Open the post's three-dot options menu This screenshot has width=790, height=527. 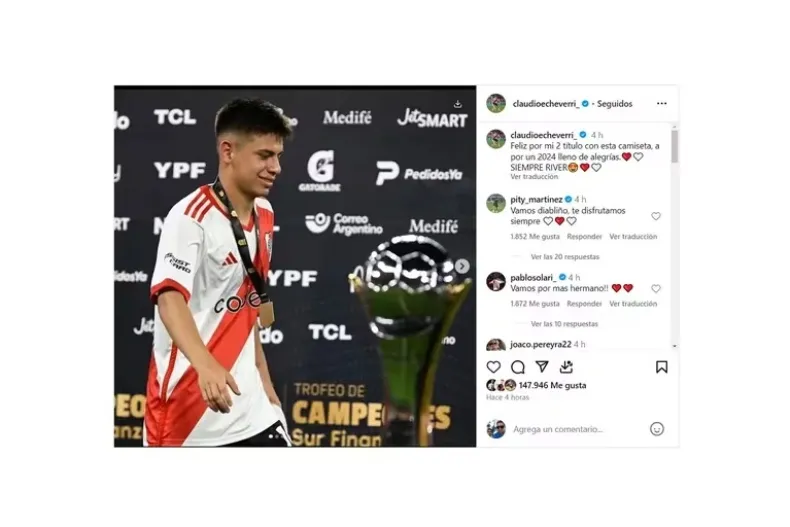point(661,103)
